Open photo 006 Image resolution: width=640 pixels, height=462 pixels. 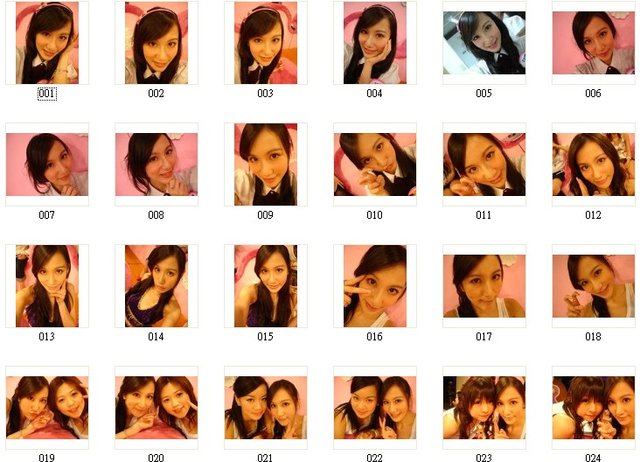coord(593,42)
